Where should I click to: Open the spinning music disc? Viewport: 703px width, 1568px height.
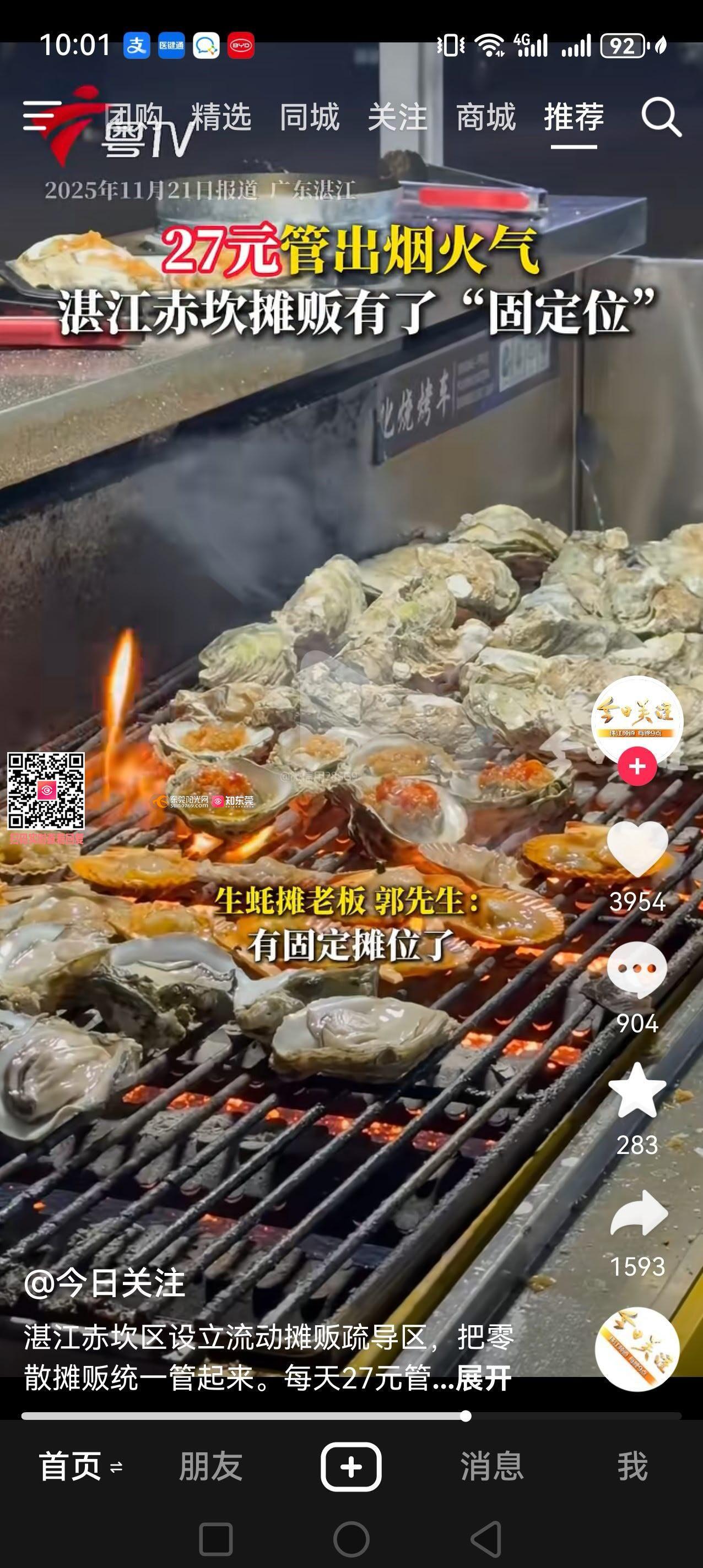coord(636,1348)
